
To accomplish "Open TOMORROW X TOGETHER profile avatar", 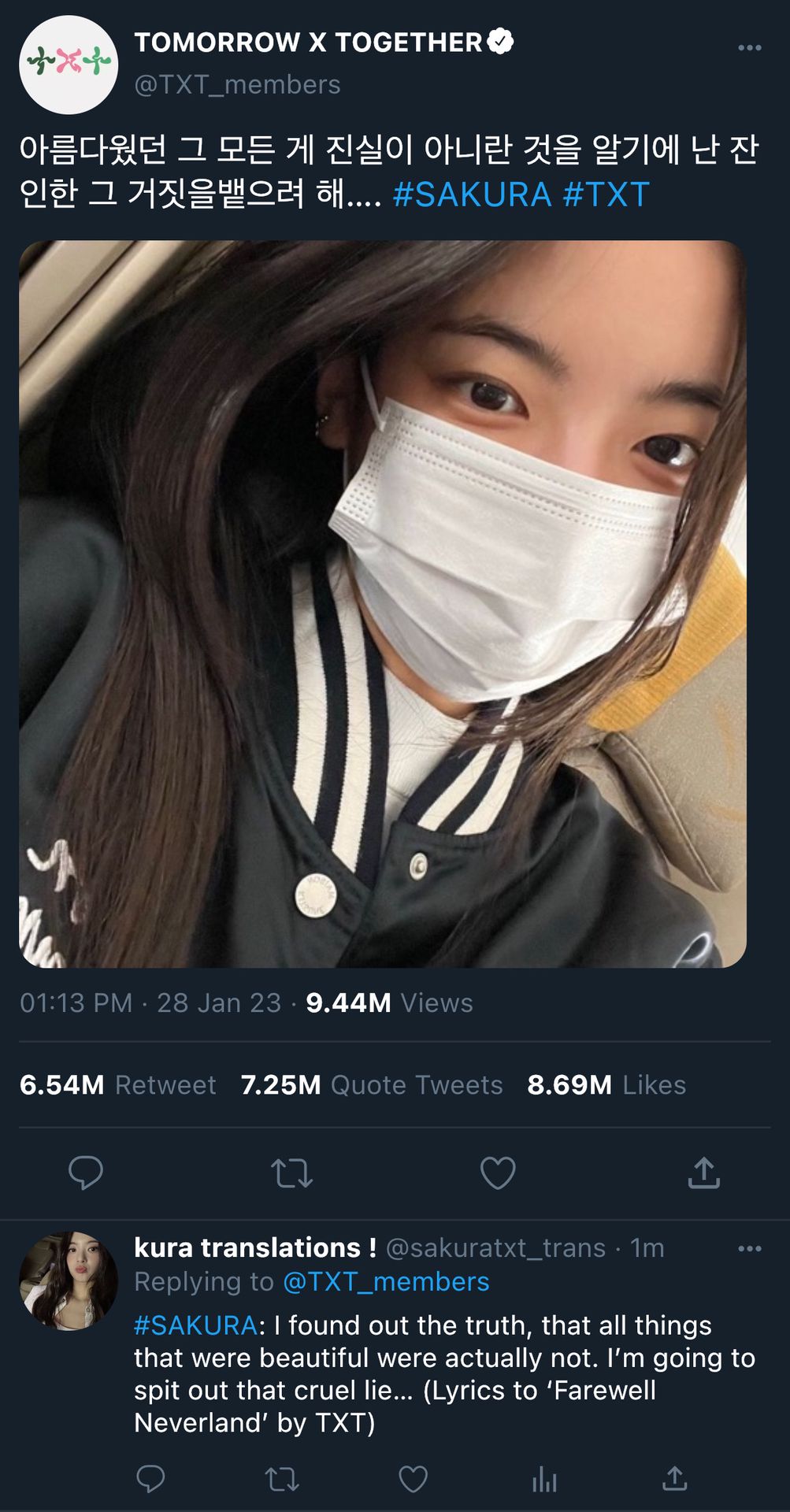I will coord(69,65).
